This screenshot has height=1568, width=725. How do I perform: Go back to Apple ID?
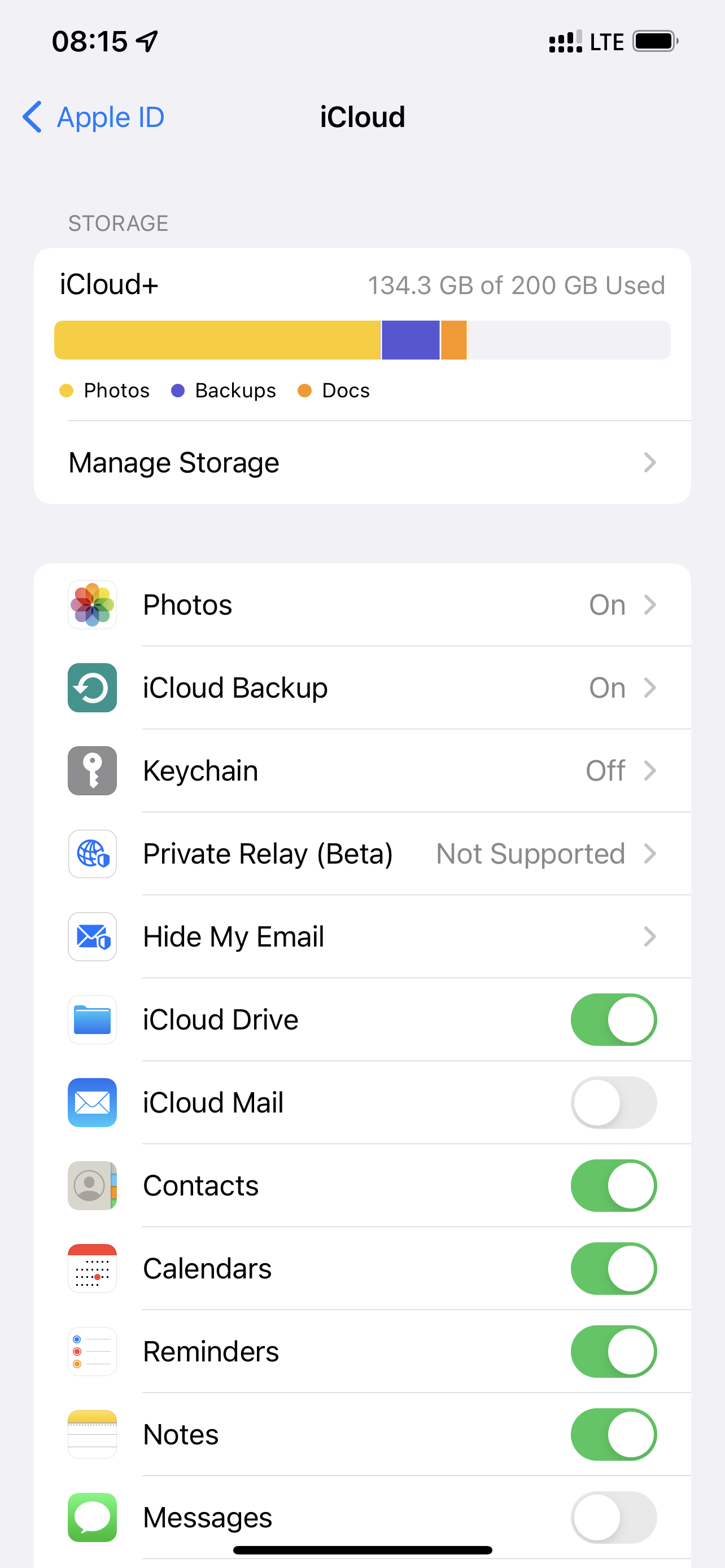(94, 117)
